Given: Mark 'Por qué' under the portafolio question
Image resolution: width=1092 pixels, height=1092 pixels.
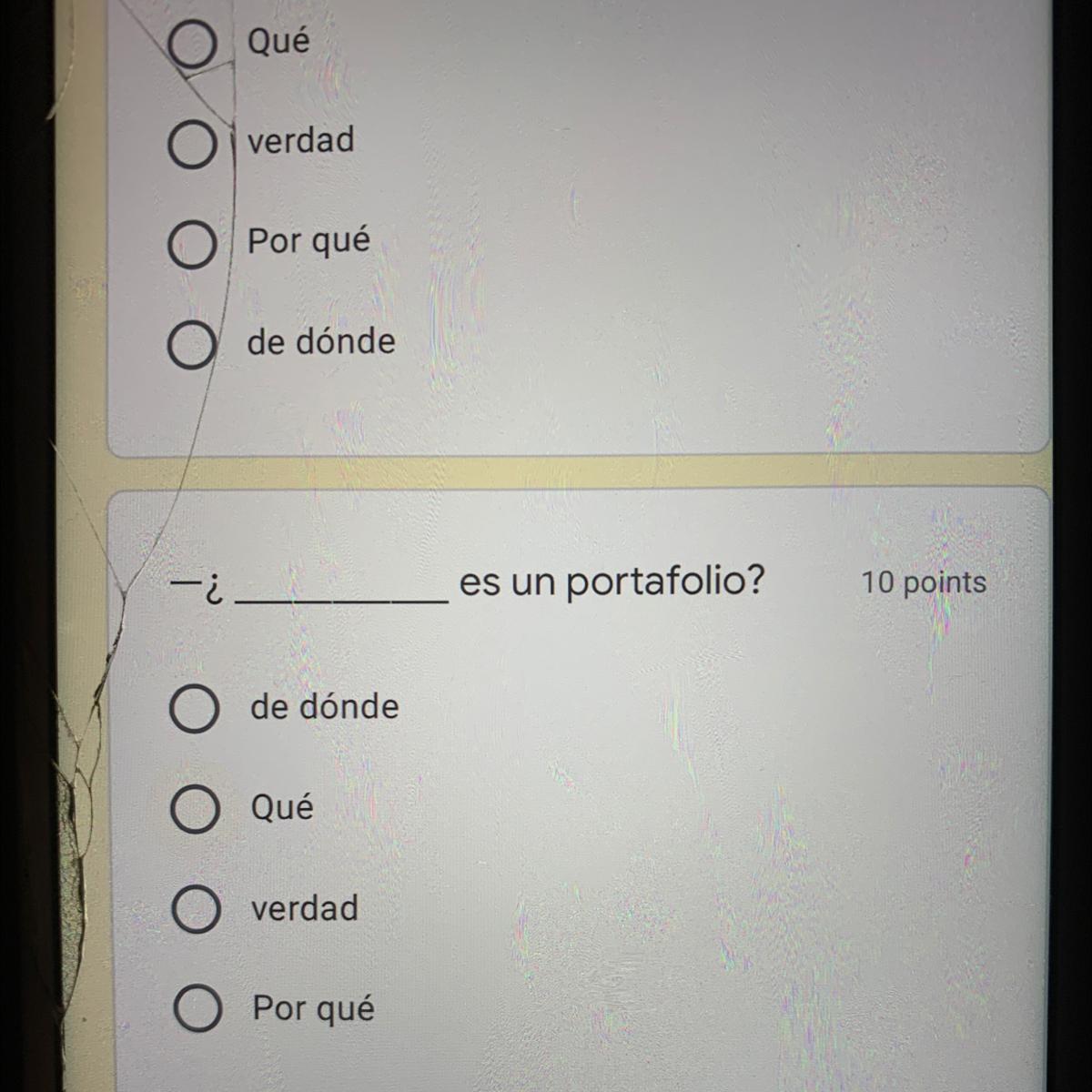Looking at the screenshot, I should [x=197, y=1008].
